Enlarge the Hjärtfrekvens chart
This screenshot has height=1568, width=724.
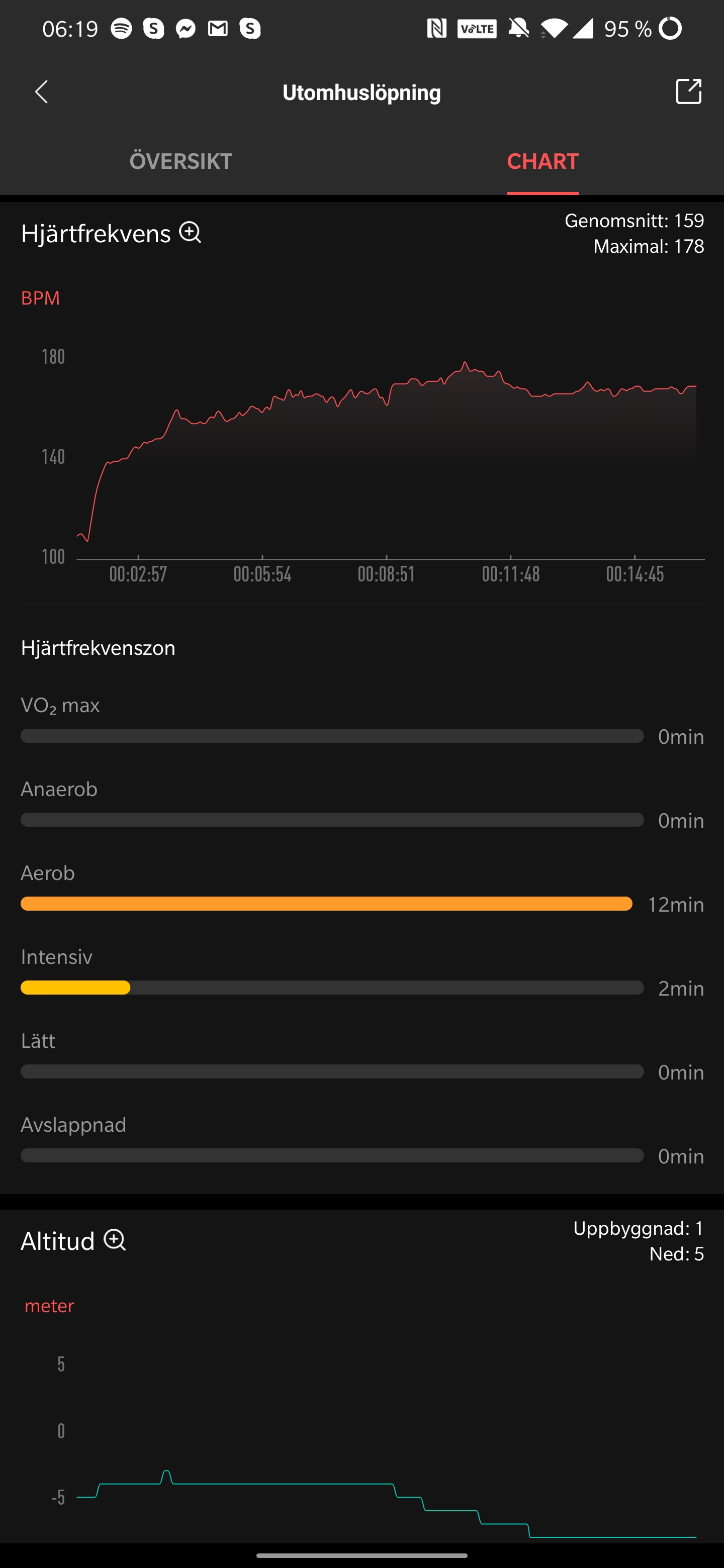pos(190,233)
